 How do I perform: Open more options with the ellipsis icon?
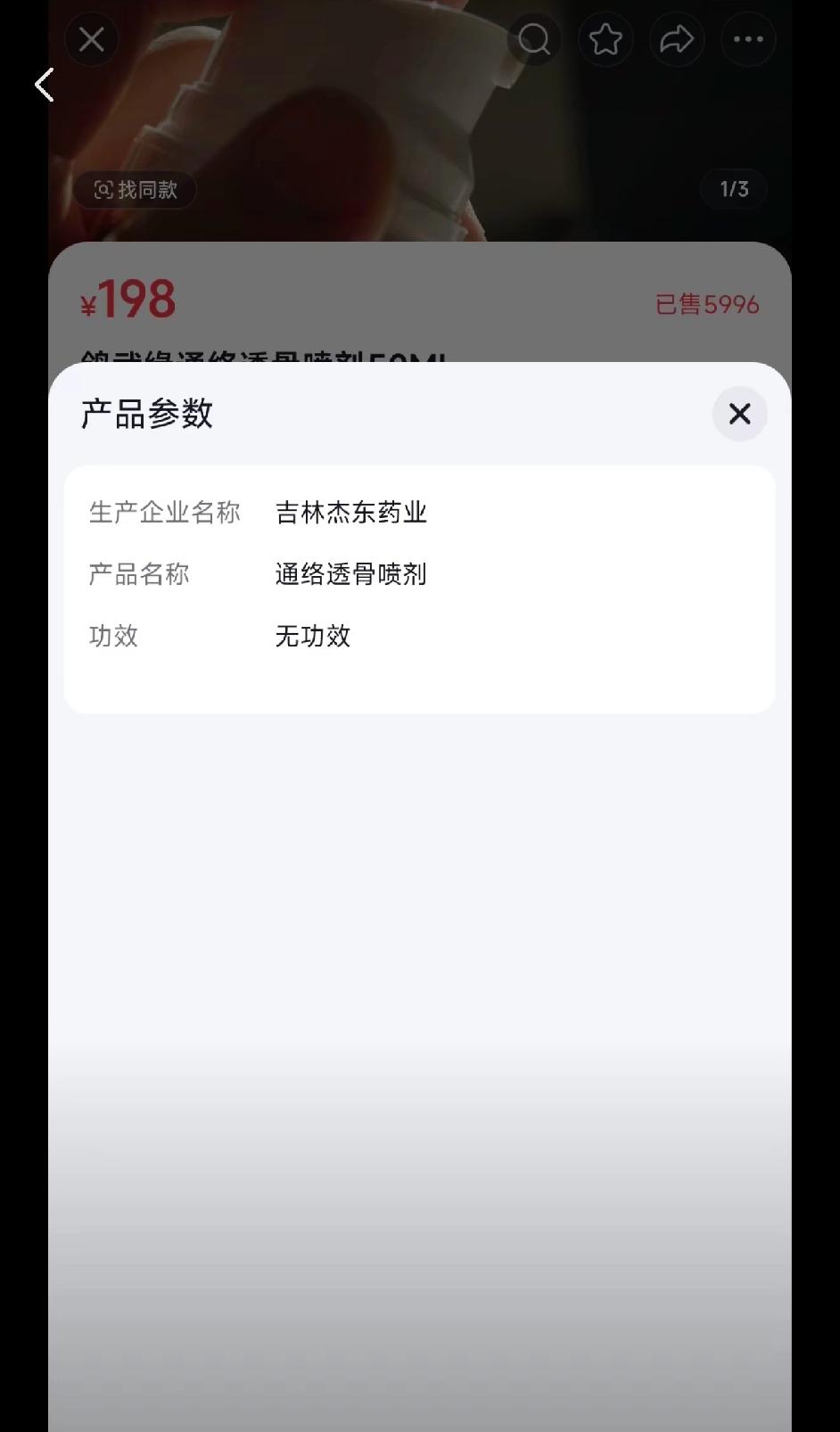coord(747,39)
